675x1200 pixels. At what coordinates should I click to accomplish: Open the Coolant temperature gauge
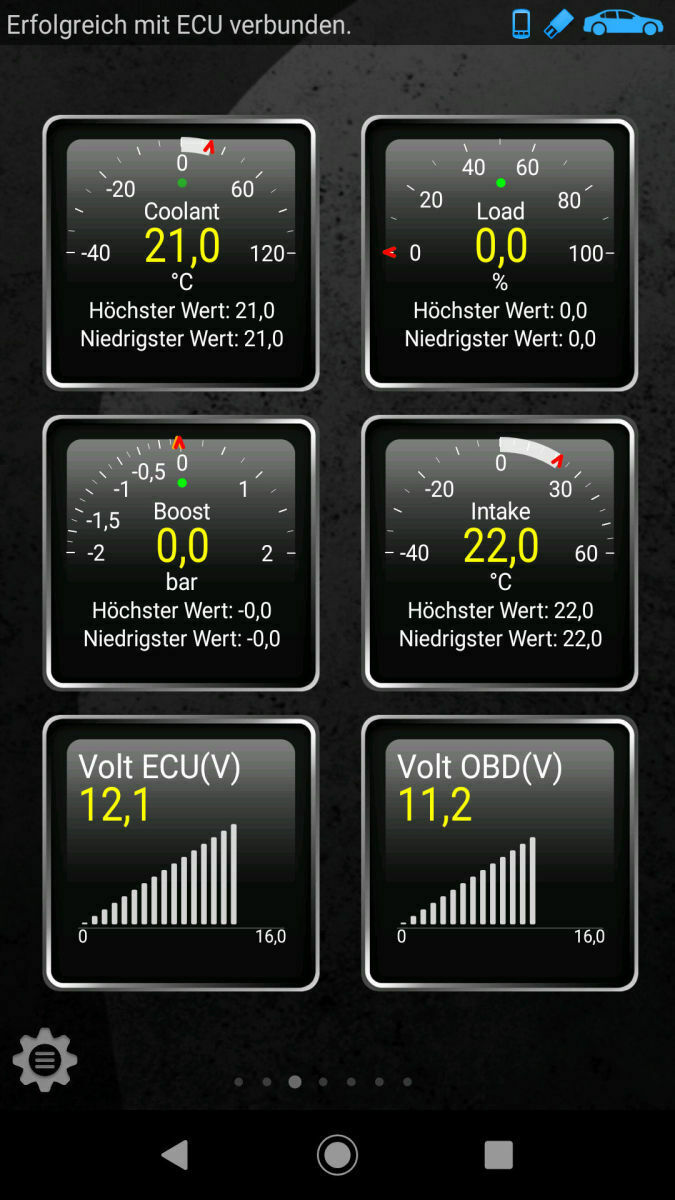181,253
